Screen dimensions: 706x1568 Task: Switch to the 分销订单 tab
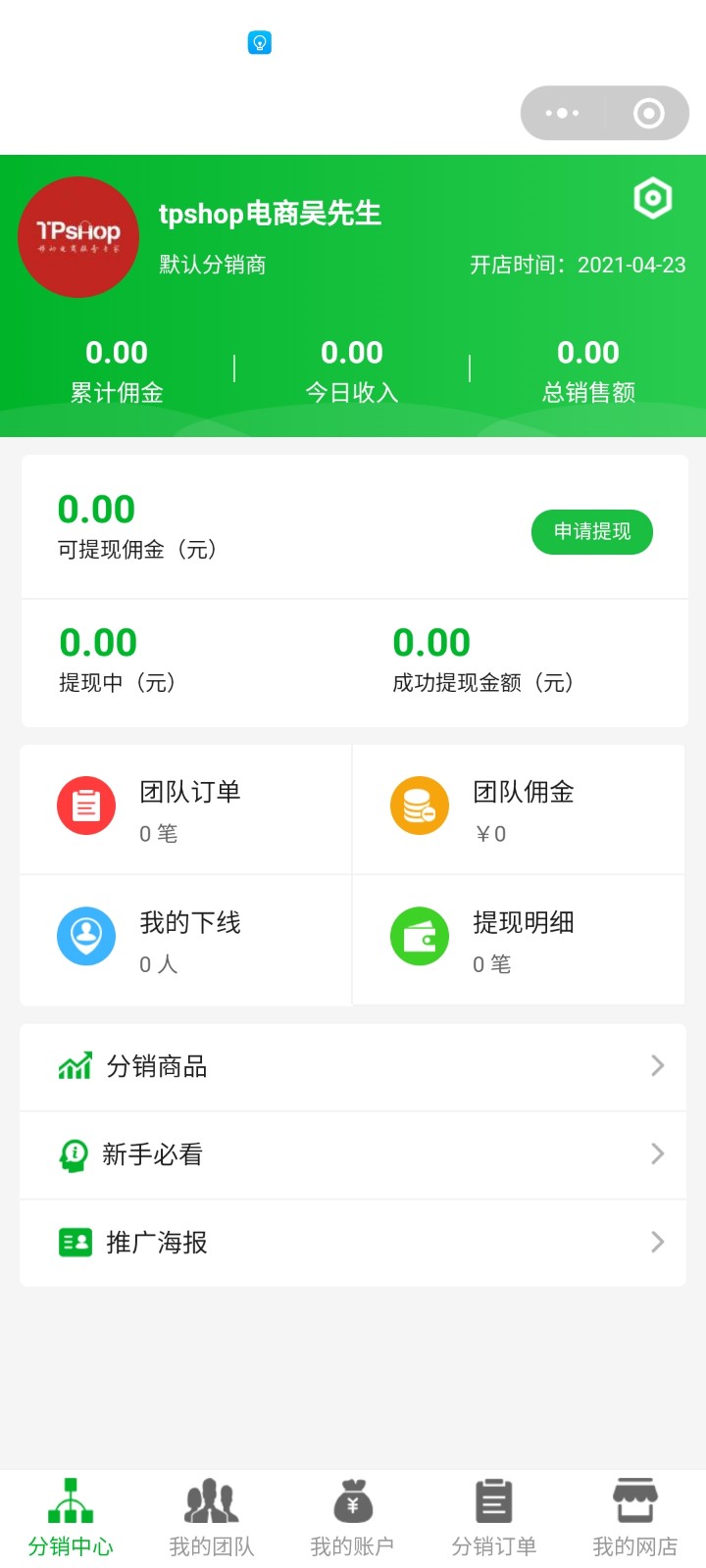[x=494, y=1517]
